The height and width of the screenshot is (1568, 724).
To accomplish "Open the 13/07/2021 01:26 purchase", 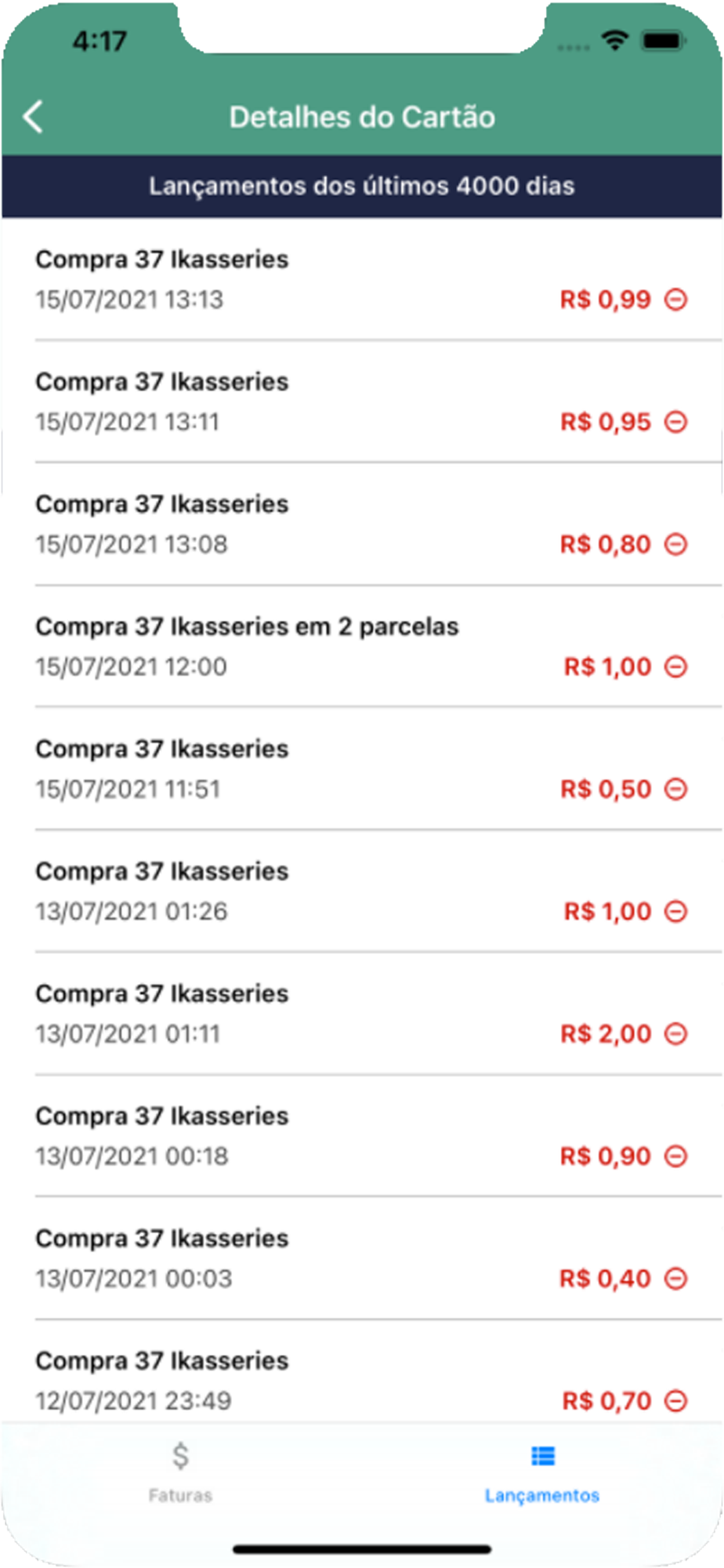I will point(362,891).
